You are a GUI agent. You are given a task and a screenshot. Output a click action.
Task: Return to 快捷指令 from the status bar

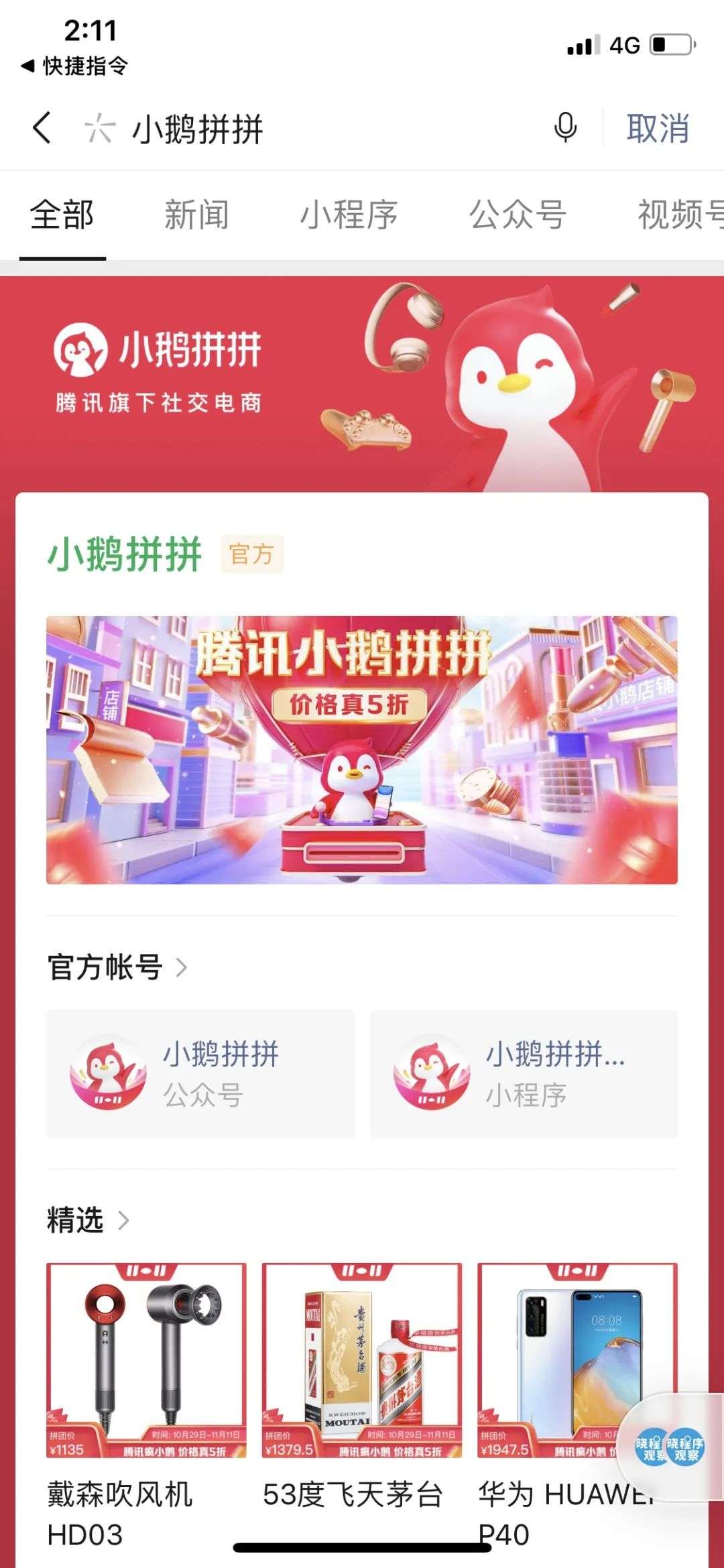pyautogui.click(x=75, y=66)
